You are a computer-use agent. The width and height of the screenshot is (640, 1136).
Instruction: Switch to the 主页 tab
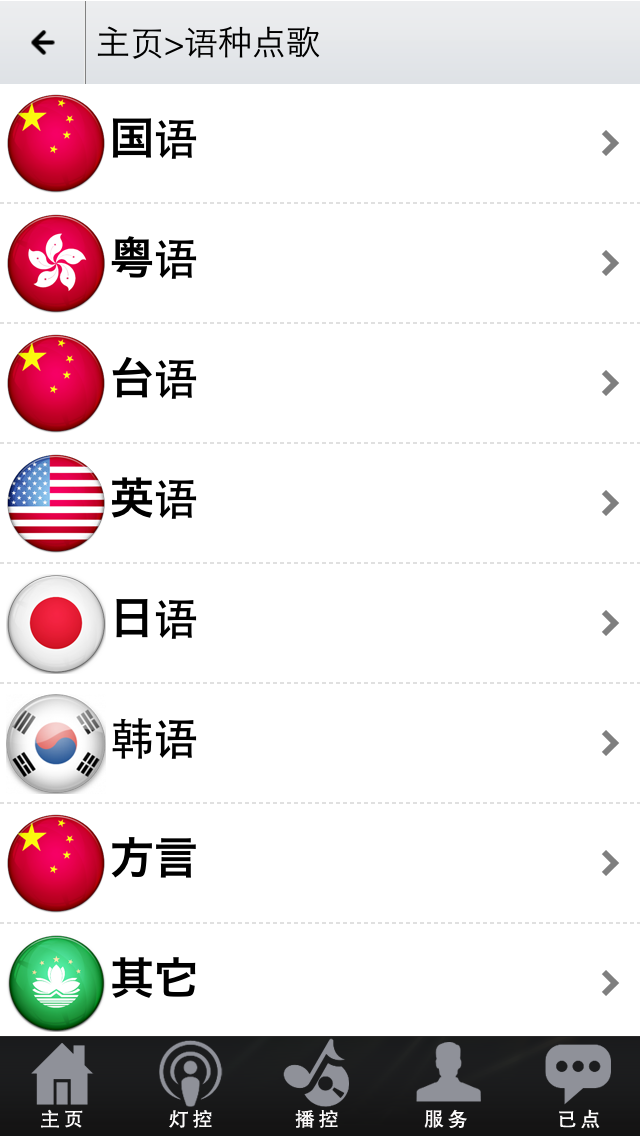tap(62, 1085)
